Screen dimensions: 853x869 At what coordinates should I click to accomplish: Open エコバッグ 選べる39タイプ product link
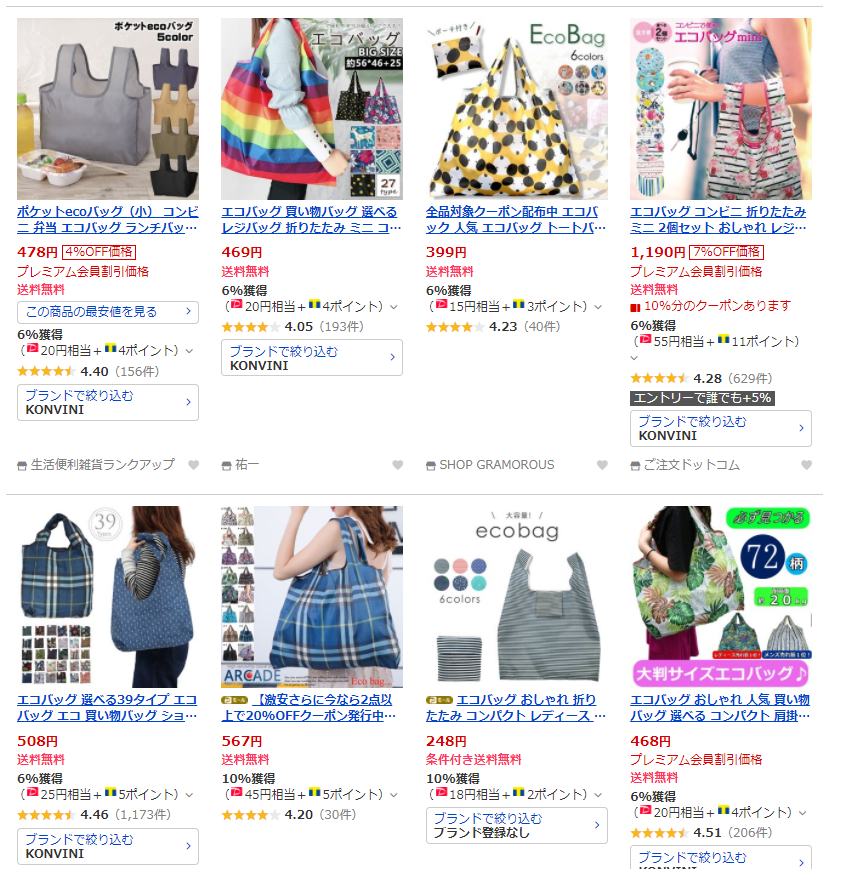tap(107, 707)
